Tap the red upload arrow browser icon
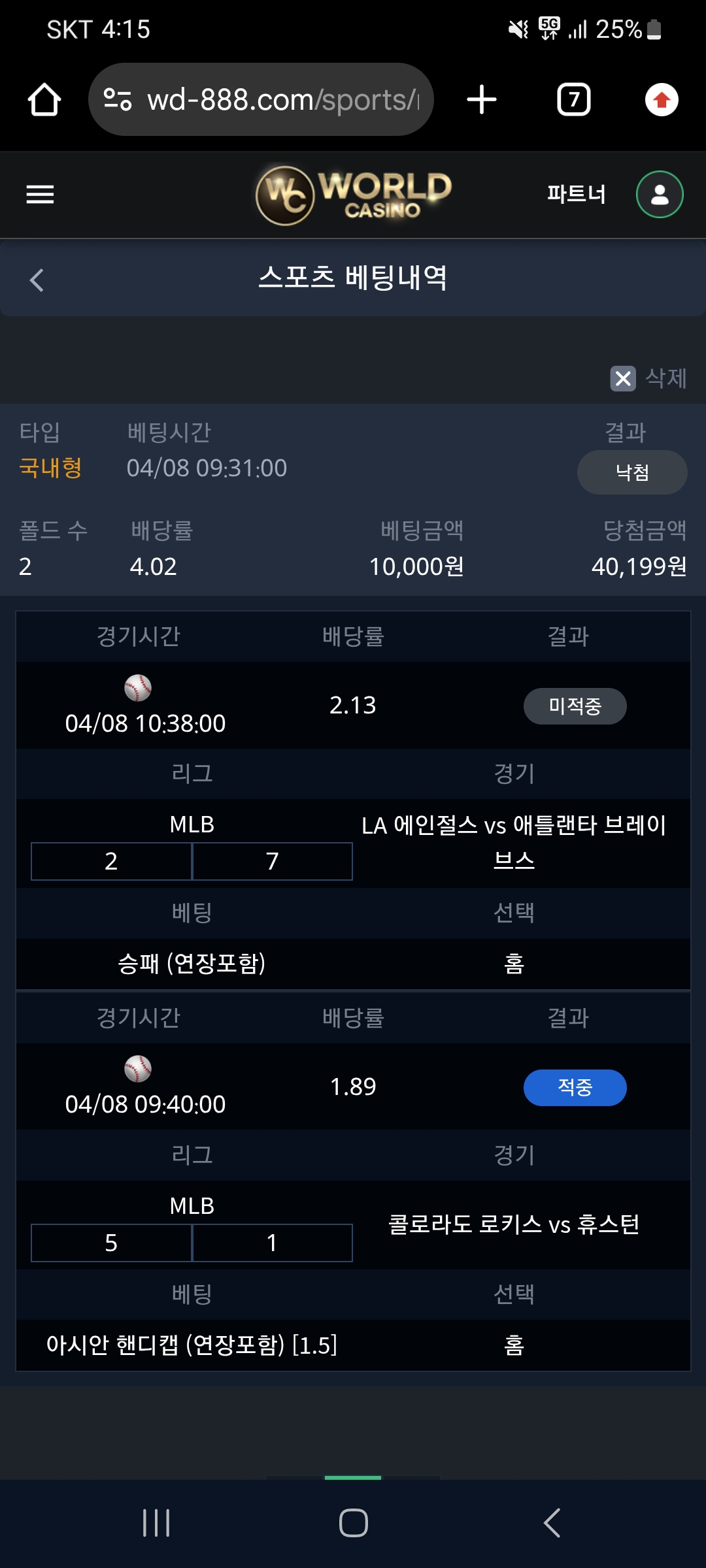The image size is (706, 1568). coord(662,100)
